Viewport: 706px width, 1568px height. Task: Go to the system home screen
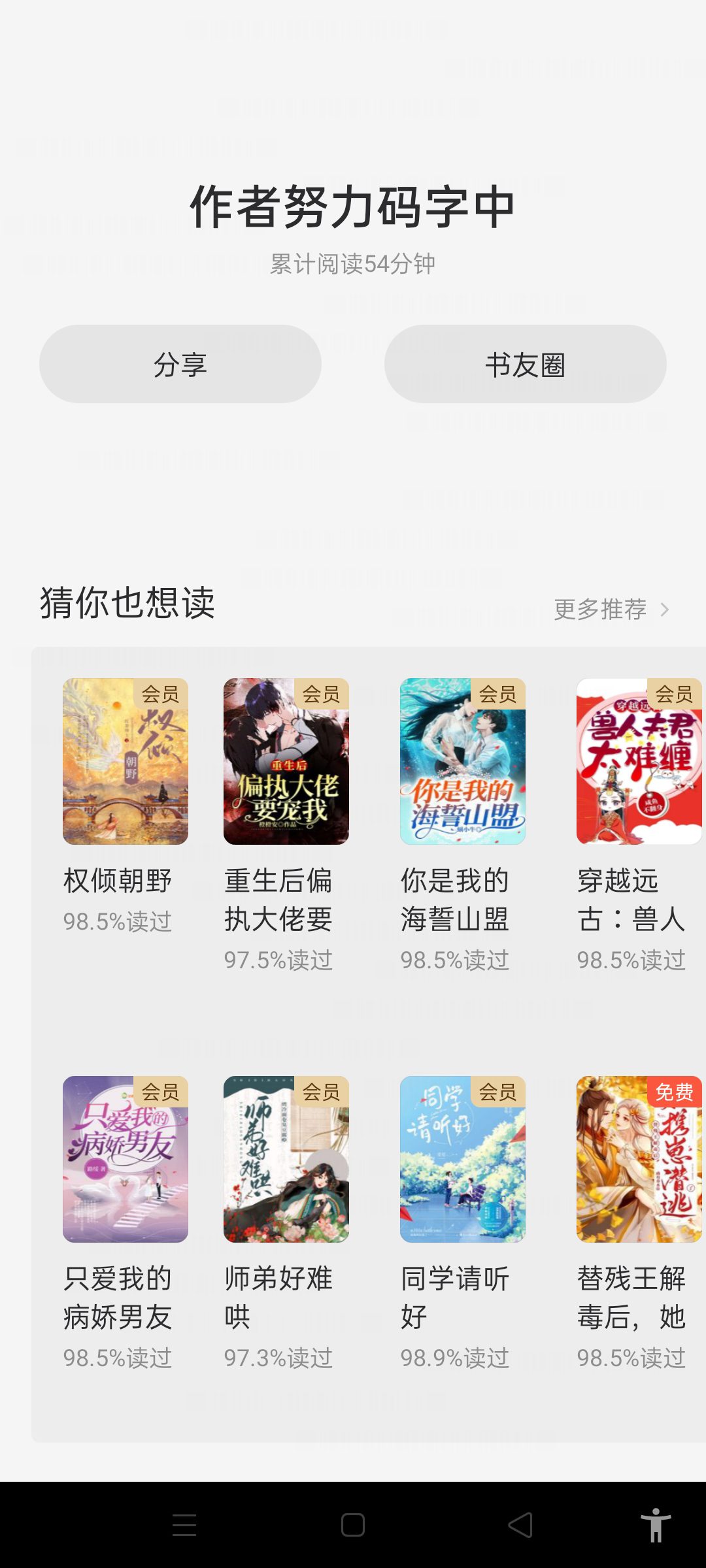pos(353,1525)
